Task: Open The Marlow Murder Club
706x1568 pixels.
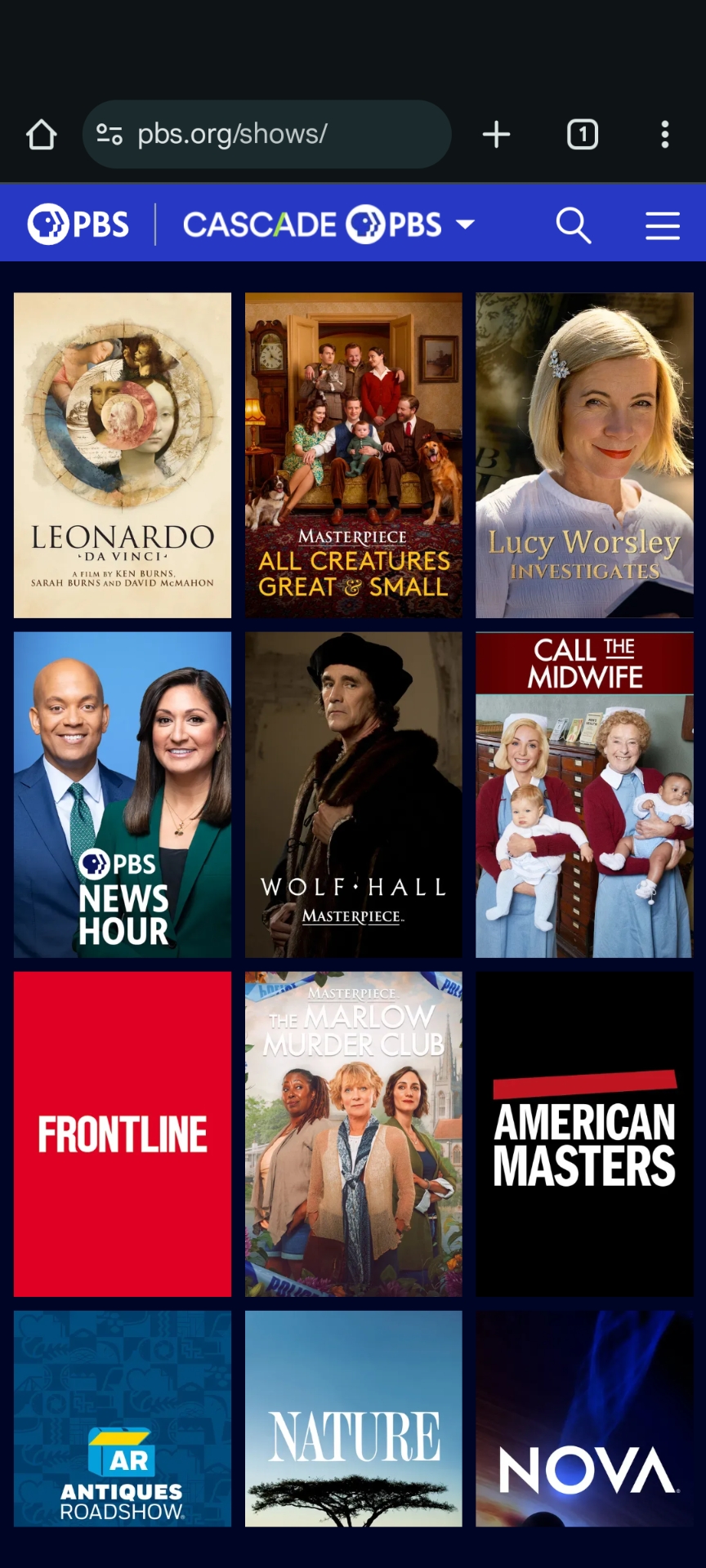Action: 353,1134
